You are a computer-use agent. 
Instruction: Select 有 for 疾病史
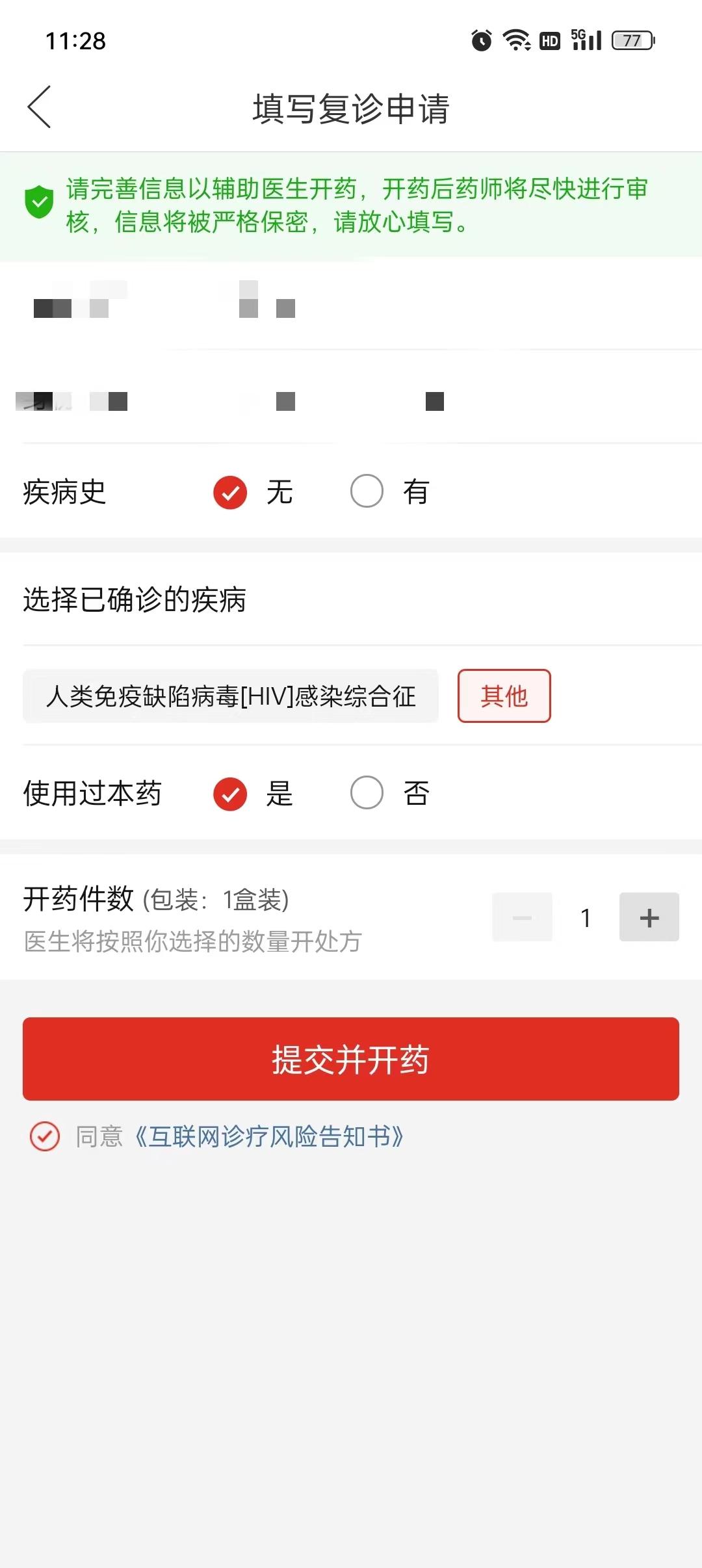pyautogui.click(x=367, y=491)
